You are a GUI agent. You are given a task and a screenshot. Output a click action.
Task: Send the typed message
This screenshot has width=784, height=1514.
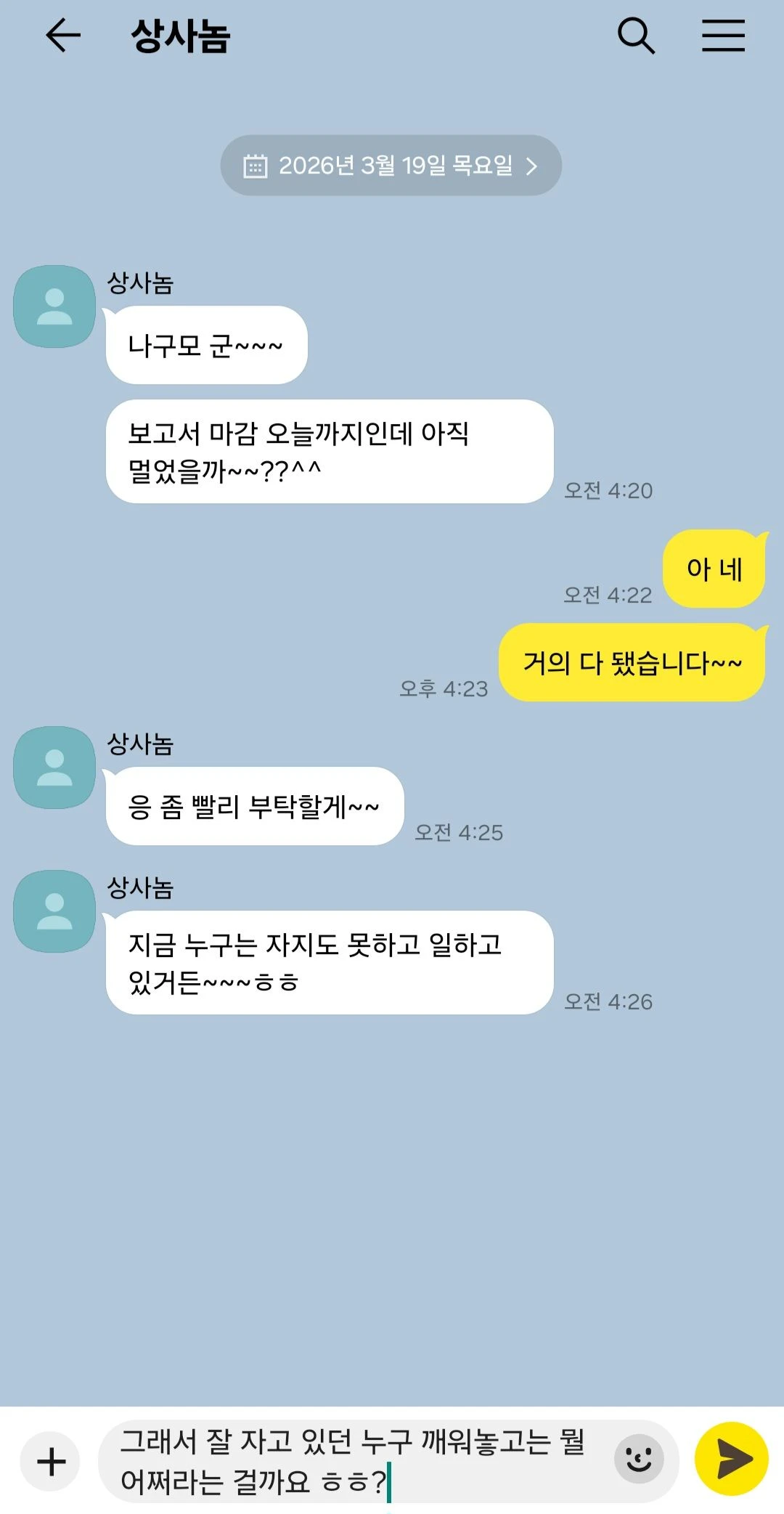tap(732, 1459)
